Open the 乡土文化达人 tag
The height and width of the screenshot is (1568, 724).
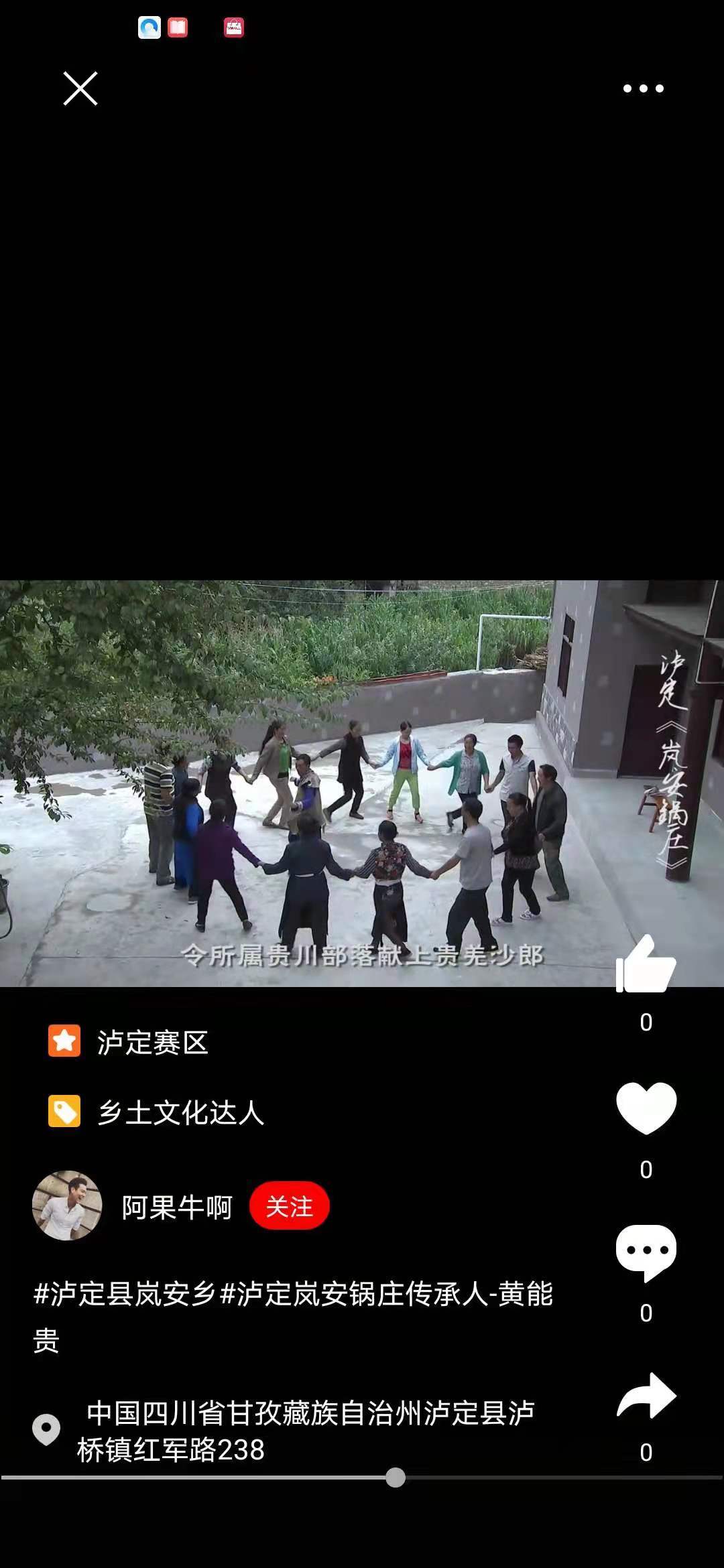tap(180, 1112)
